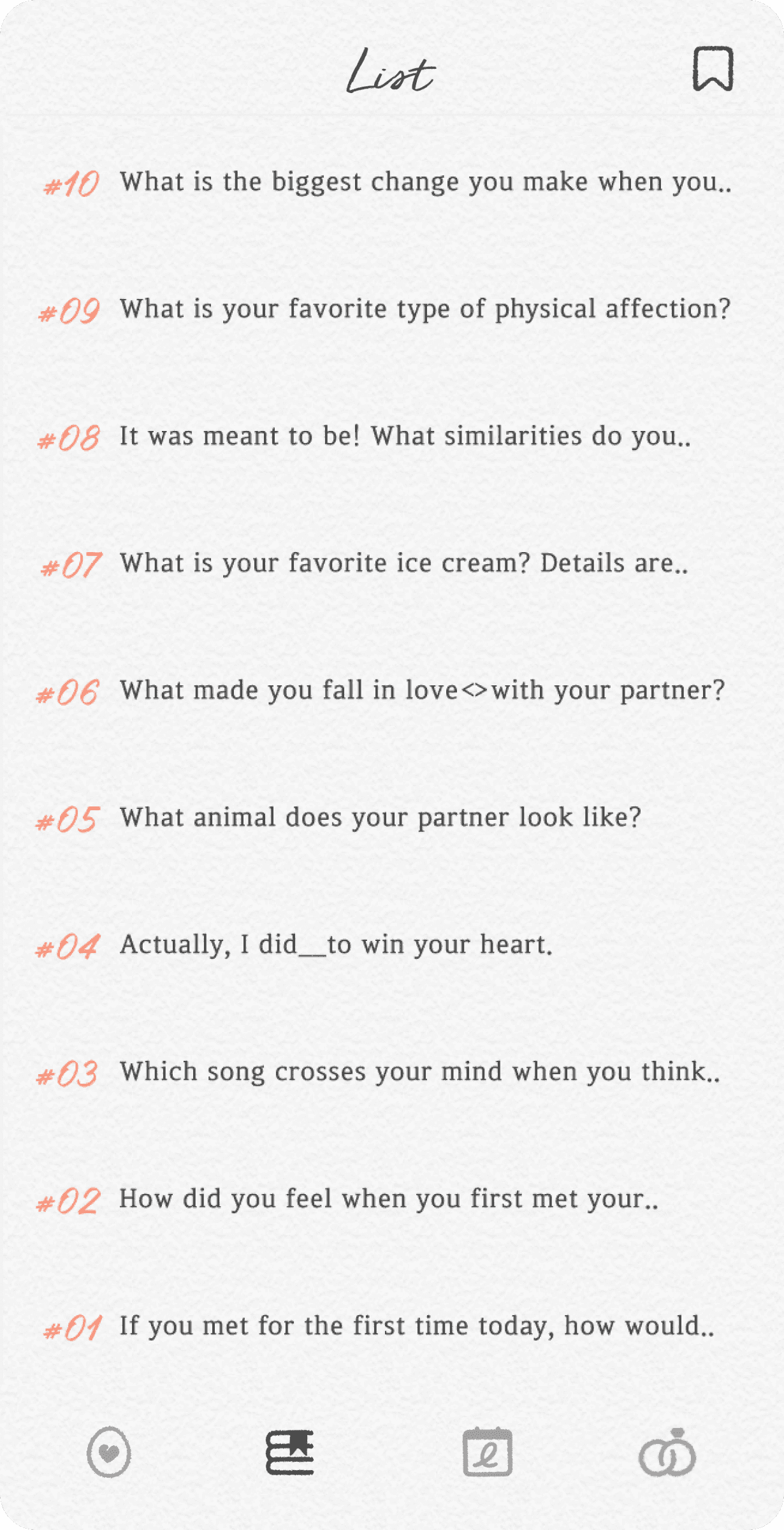Open the bookmark icon in the header
Viewport: 784px width, 1530px height.
713,69
